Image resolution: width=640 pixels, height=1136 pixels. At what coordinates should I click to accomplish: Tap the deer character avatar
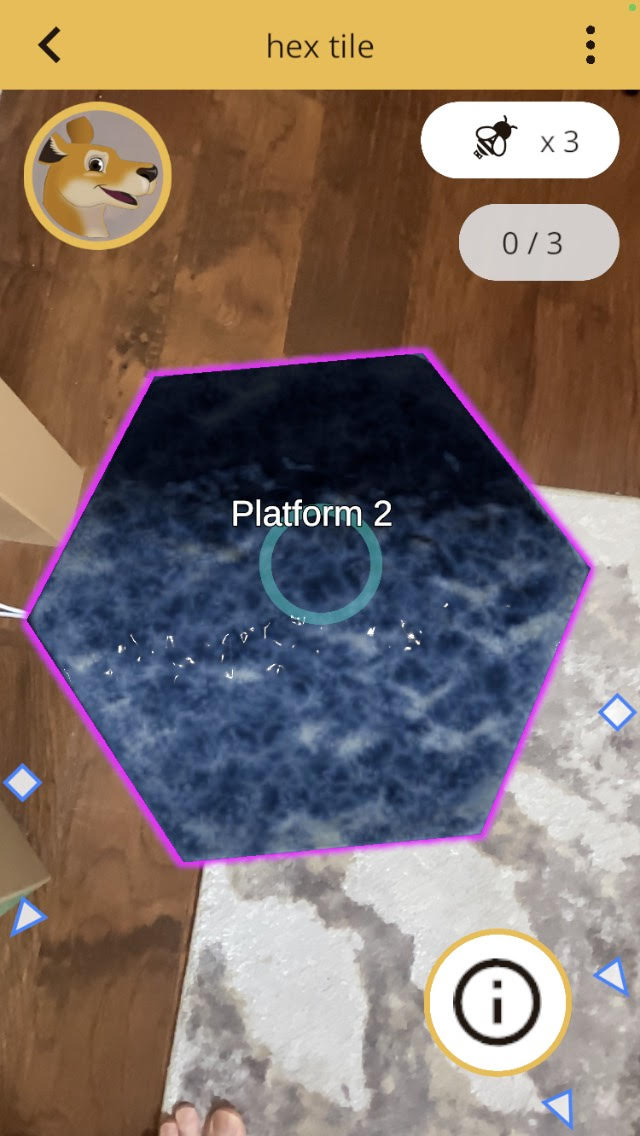98,176
